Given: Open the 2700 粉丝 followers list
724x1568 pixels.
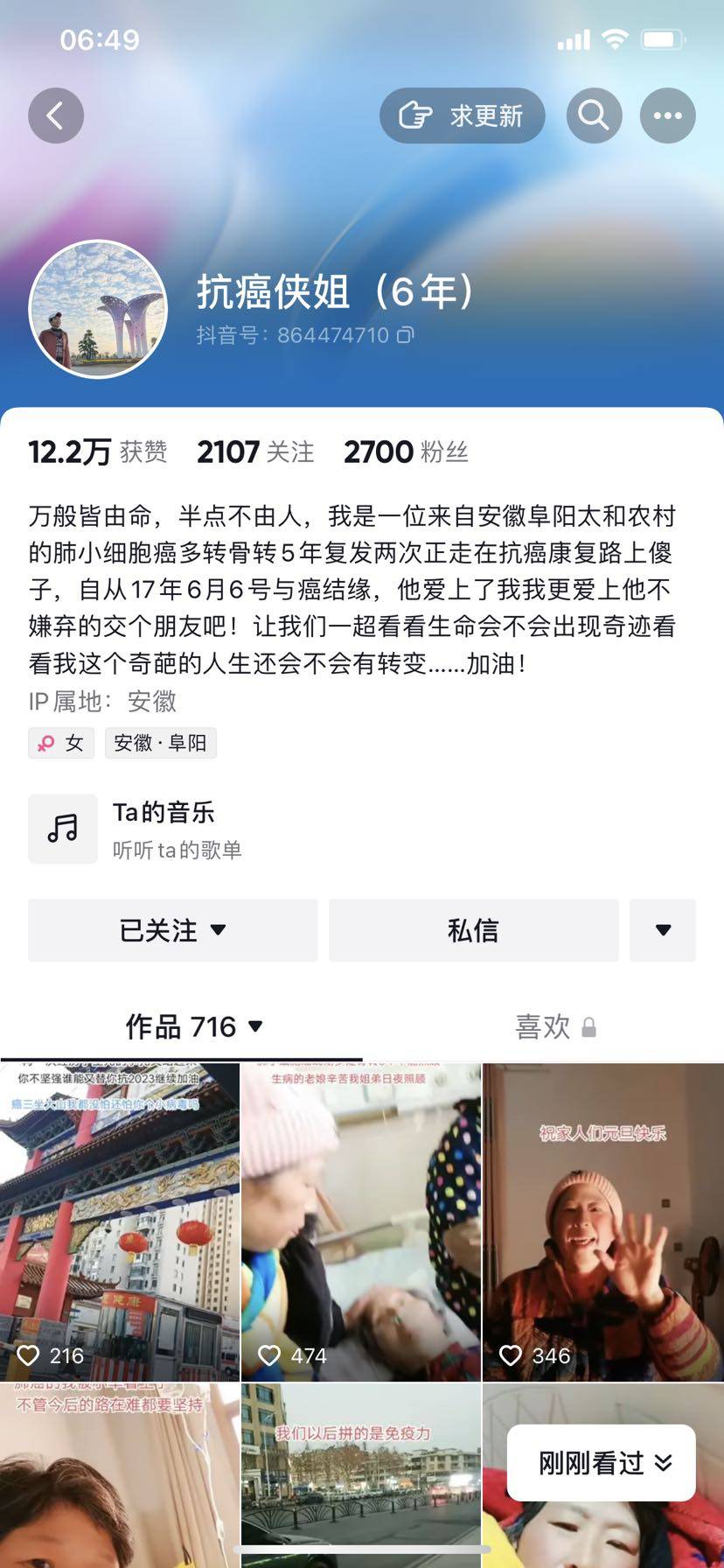Looking at the screenshot, I should 405,451.
